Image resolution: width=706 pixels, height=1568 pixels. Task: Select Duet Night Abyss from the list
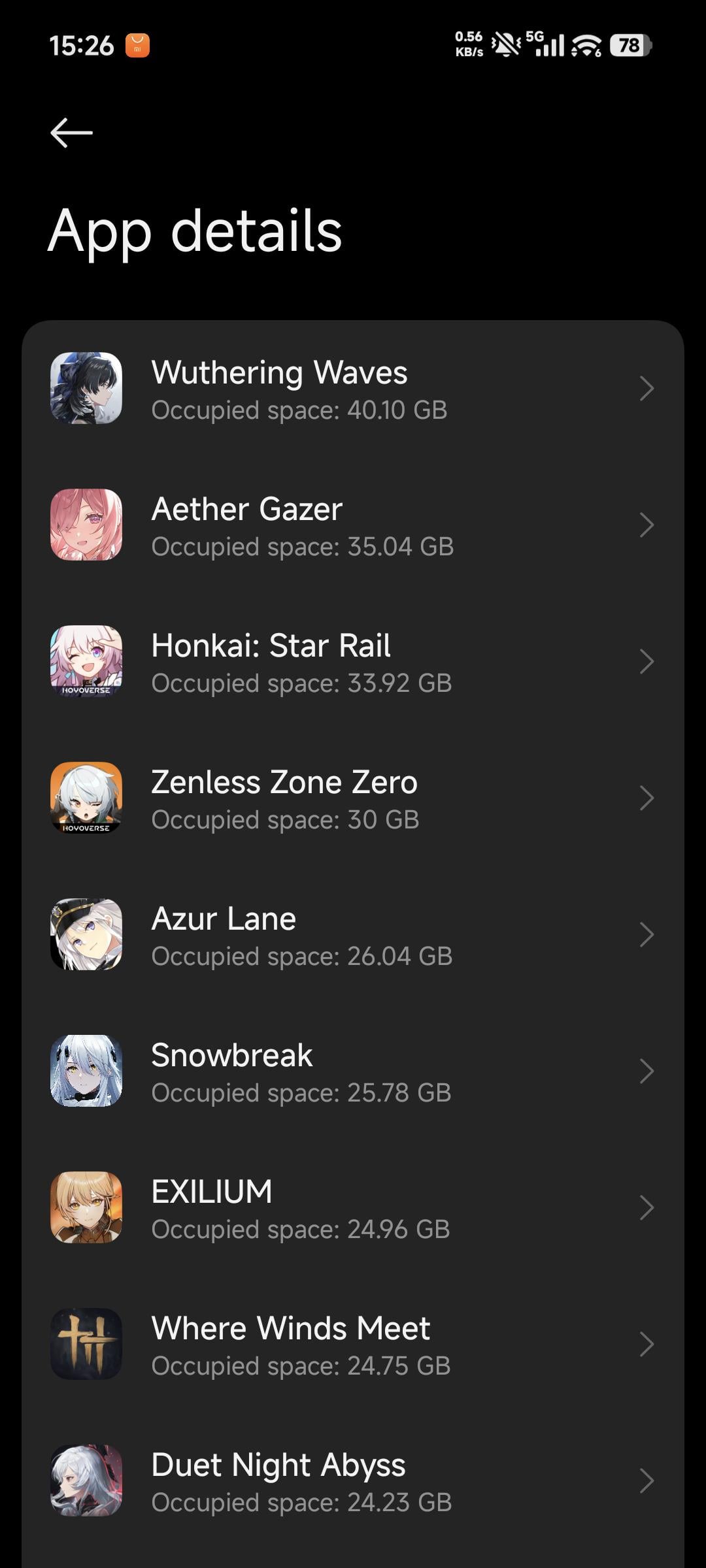[353, 1481]
